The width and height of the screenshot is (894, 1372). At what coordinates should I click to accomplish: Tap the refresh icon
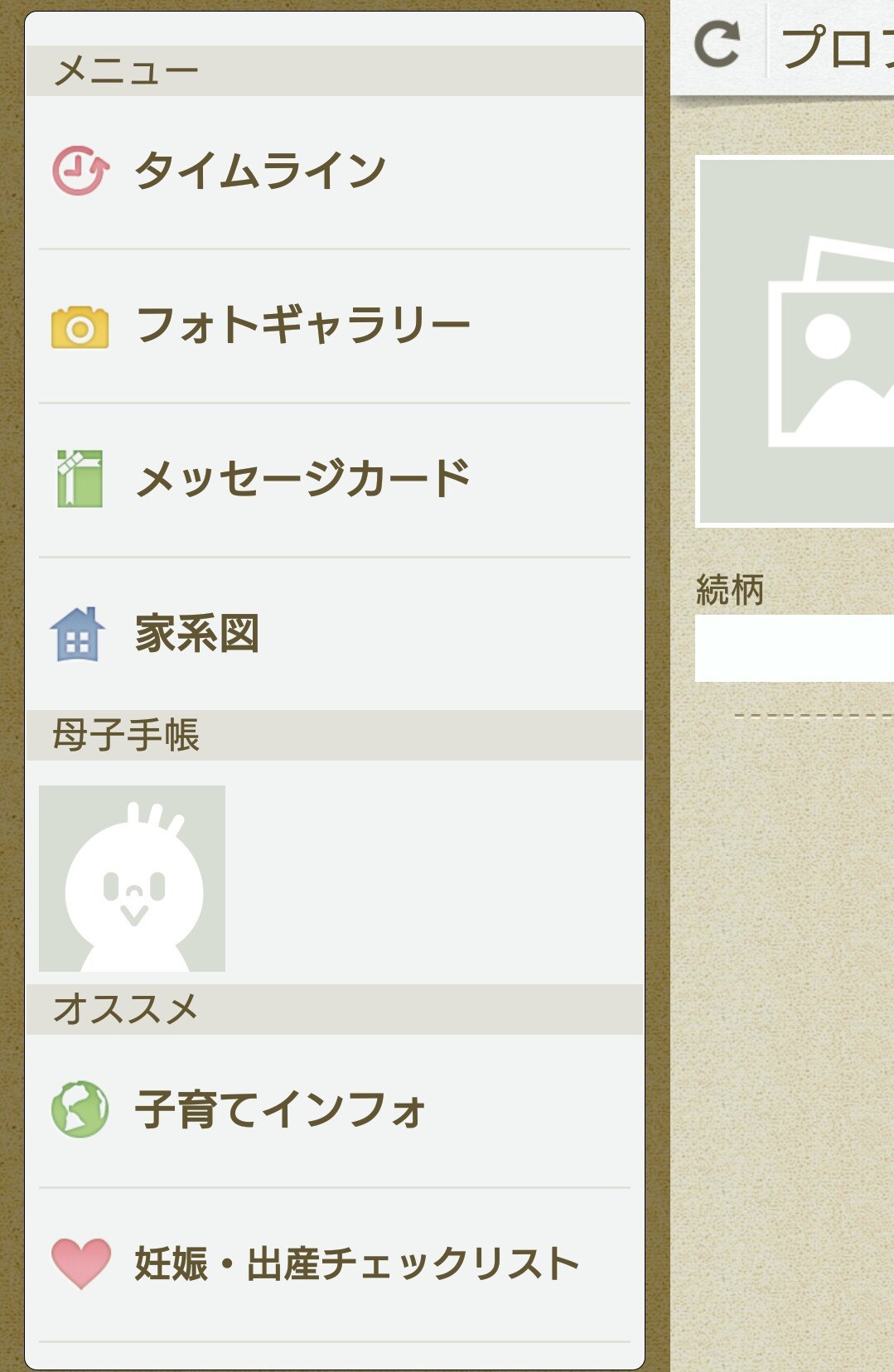click(717, 45)
